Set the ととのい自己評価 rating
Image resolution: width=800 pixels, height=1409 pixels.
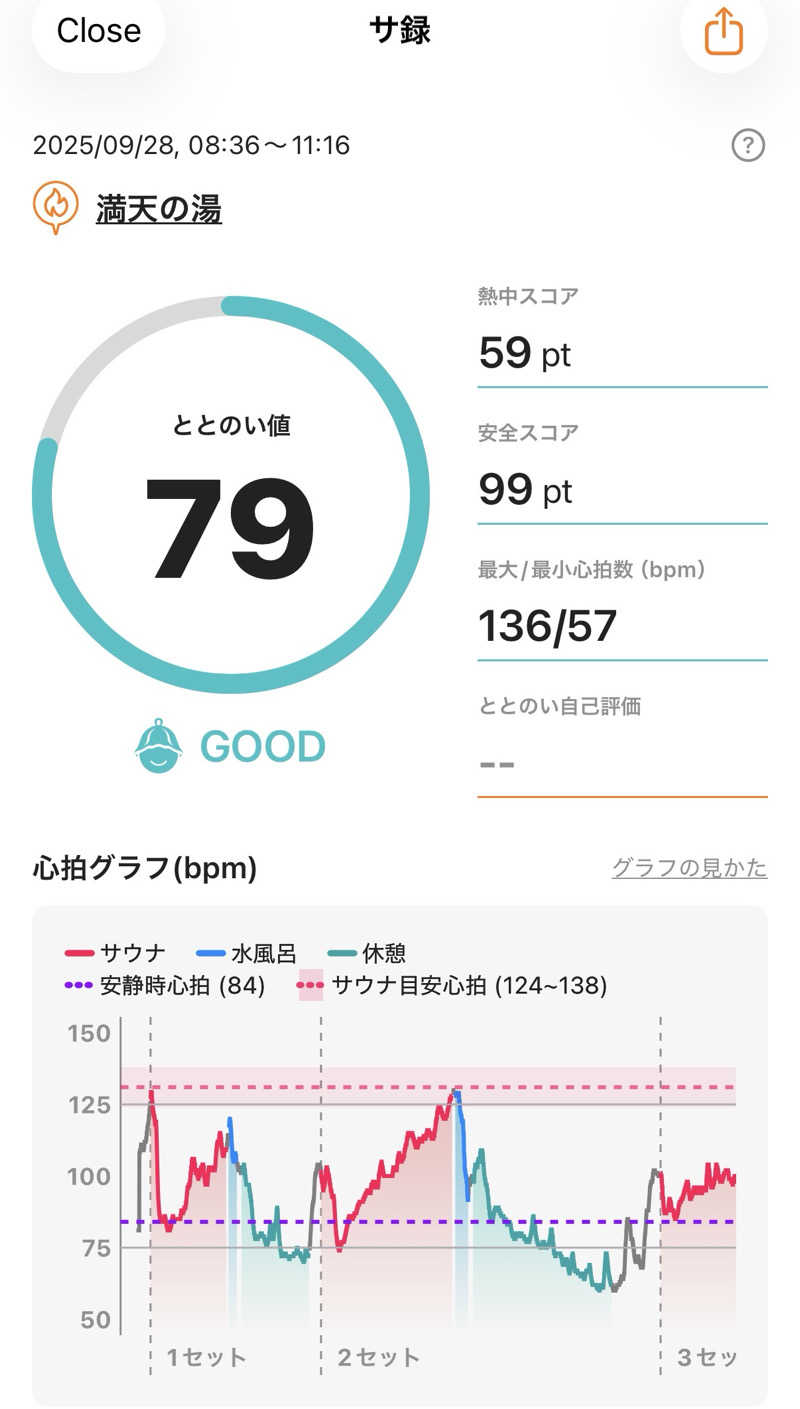(621, 764)
